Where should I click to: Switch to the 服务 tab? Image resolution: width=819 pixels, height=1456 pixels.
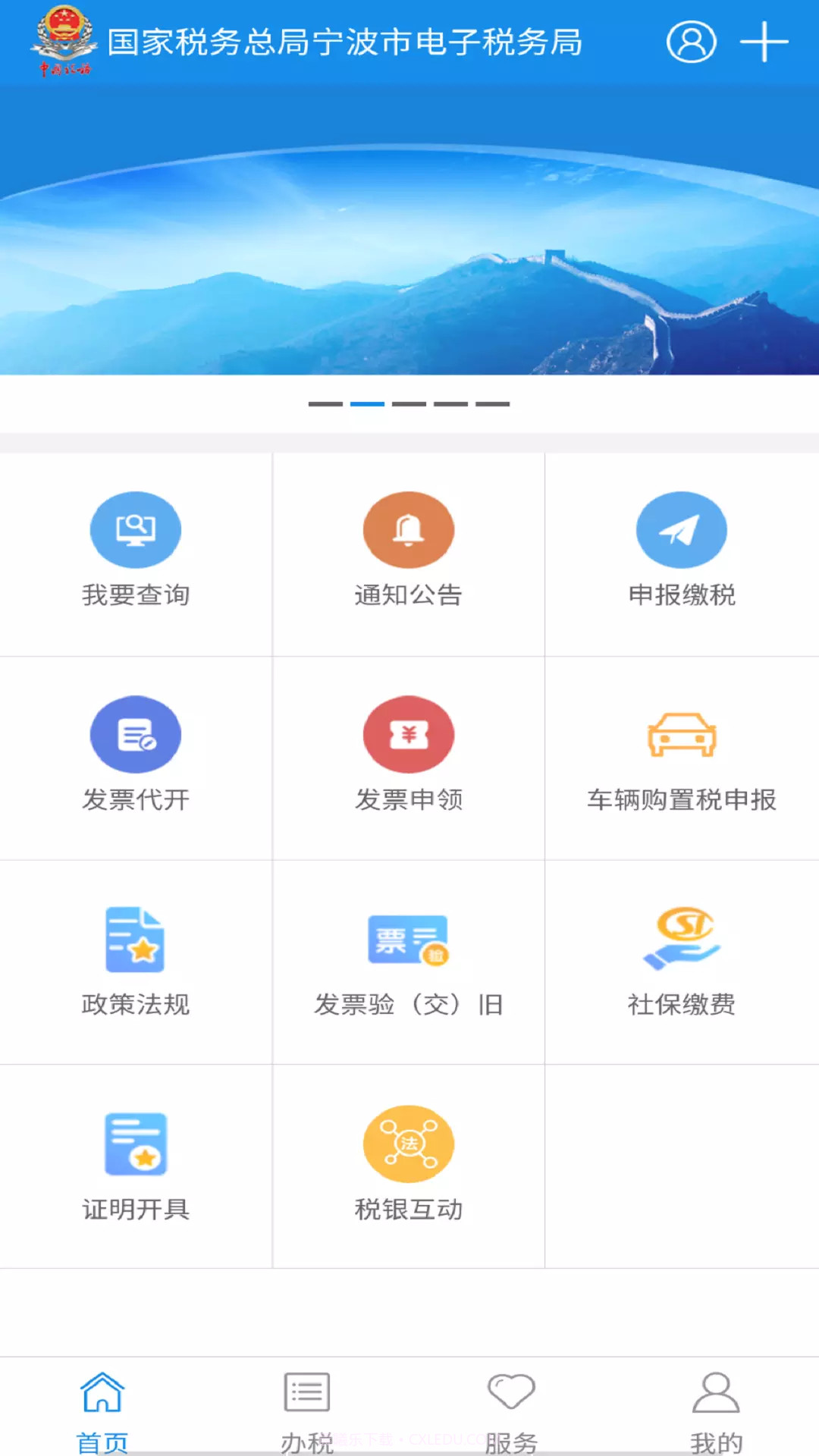coord(511,1410)
